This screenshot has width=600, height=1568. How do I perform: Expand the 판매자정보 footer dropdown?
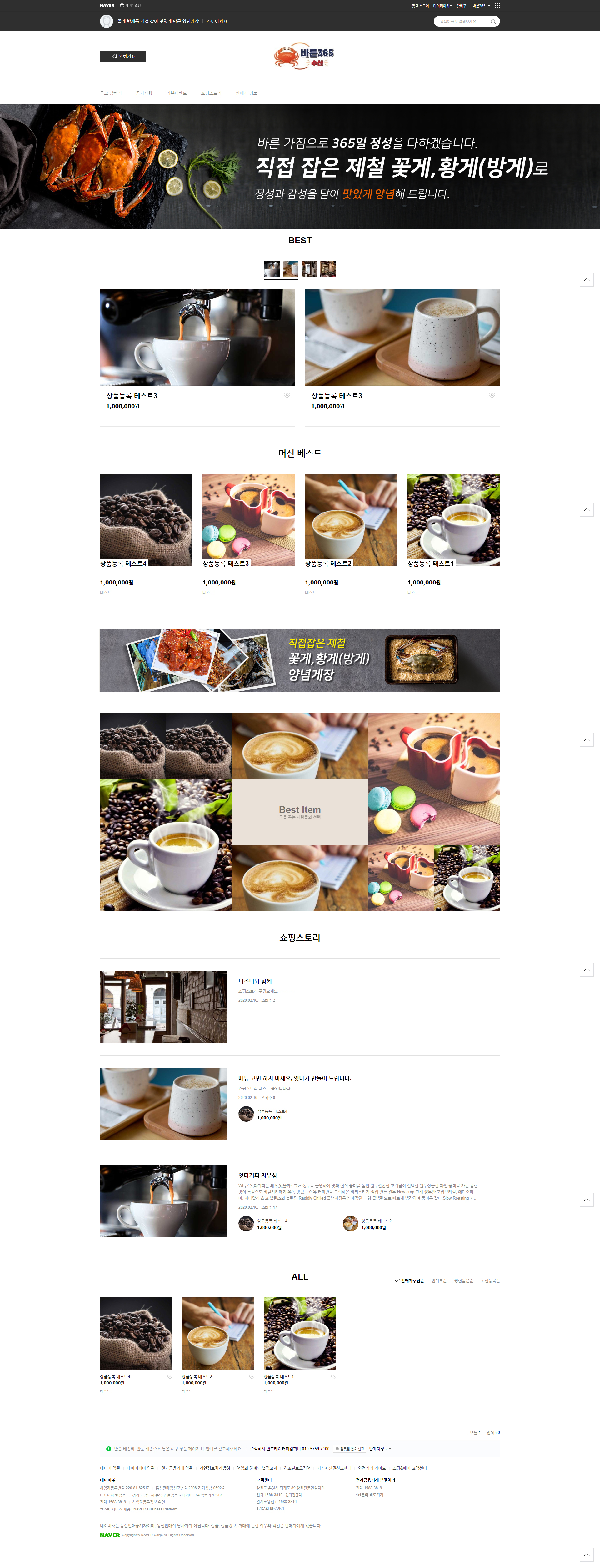pos(380,1449)
